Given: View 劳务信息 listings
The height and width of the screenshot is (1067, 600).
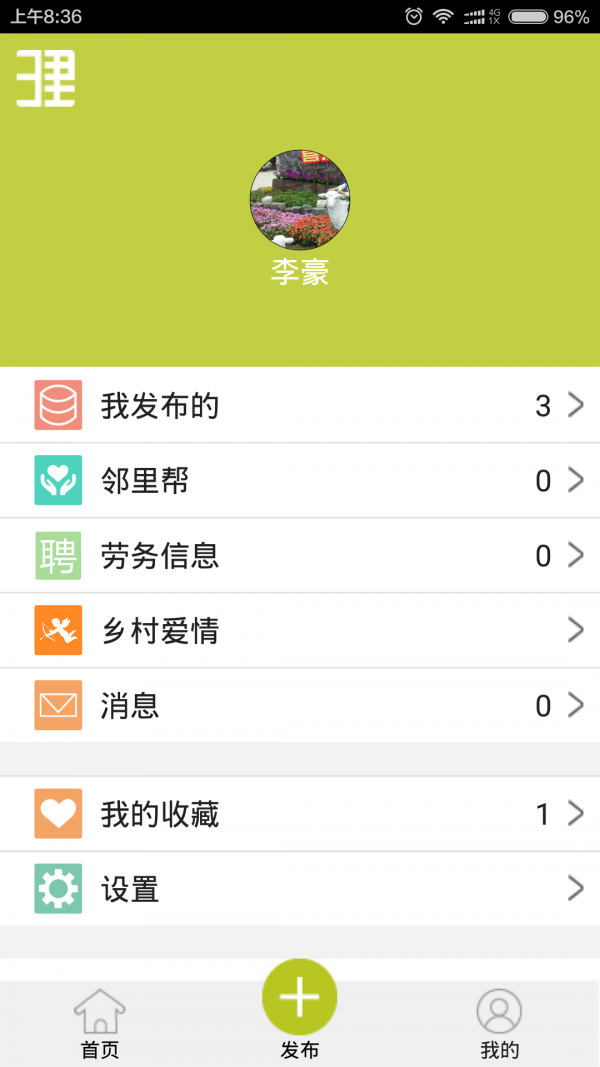Looking at the screenshot, I should pos(300,556).
